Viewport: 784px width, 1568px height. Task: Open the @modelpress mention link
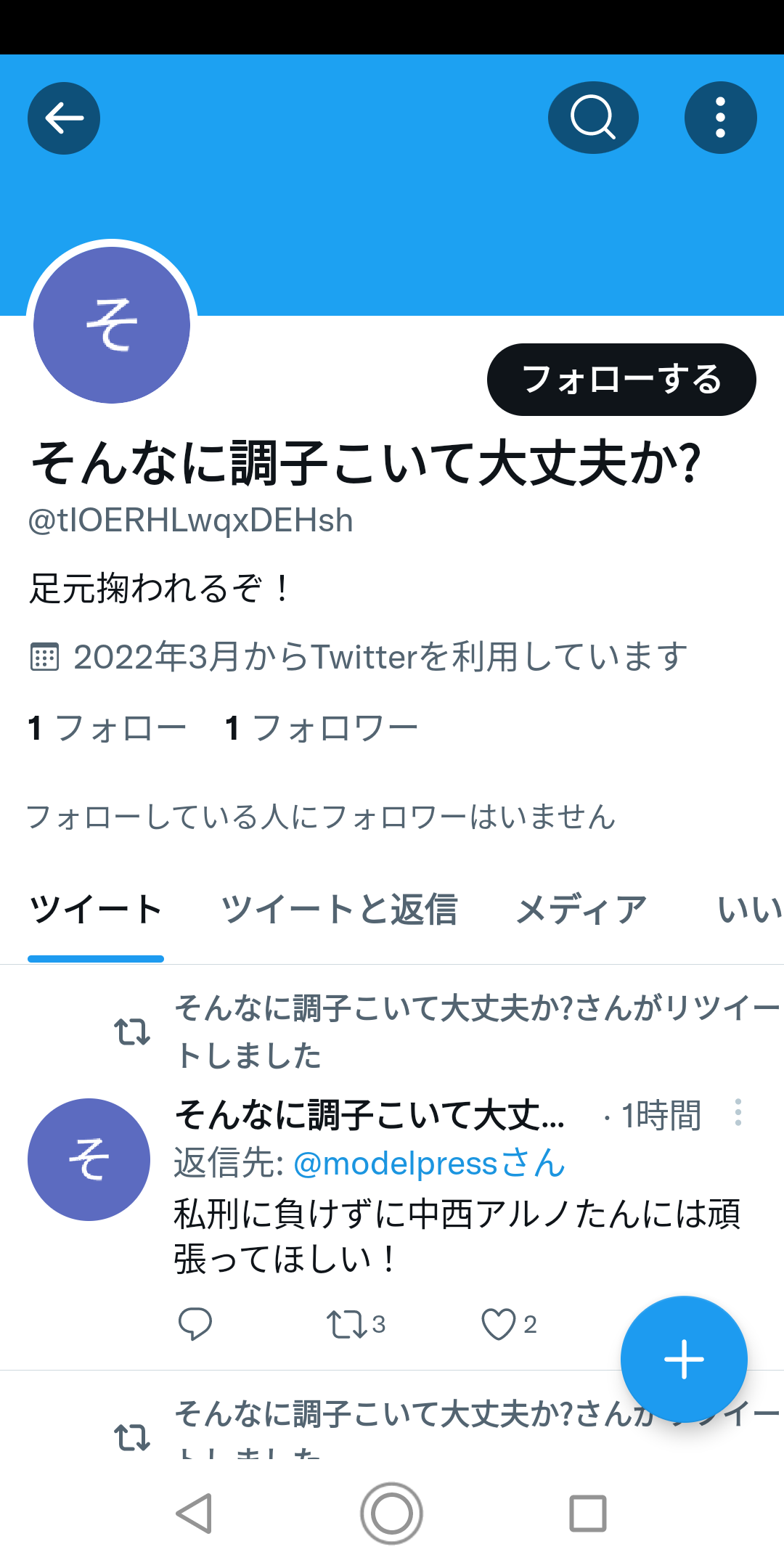tap(429, 1164)
